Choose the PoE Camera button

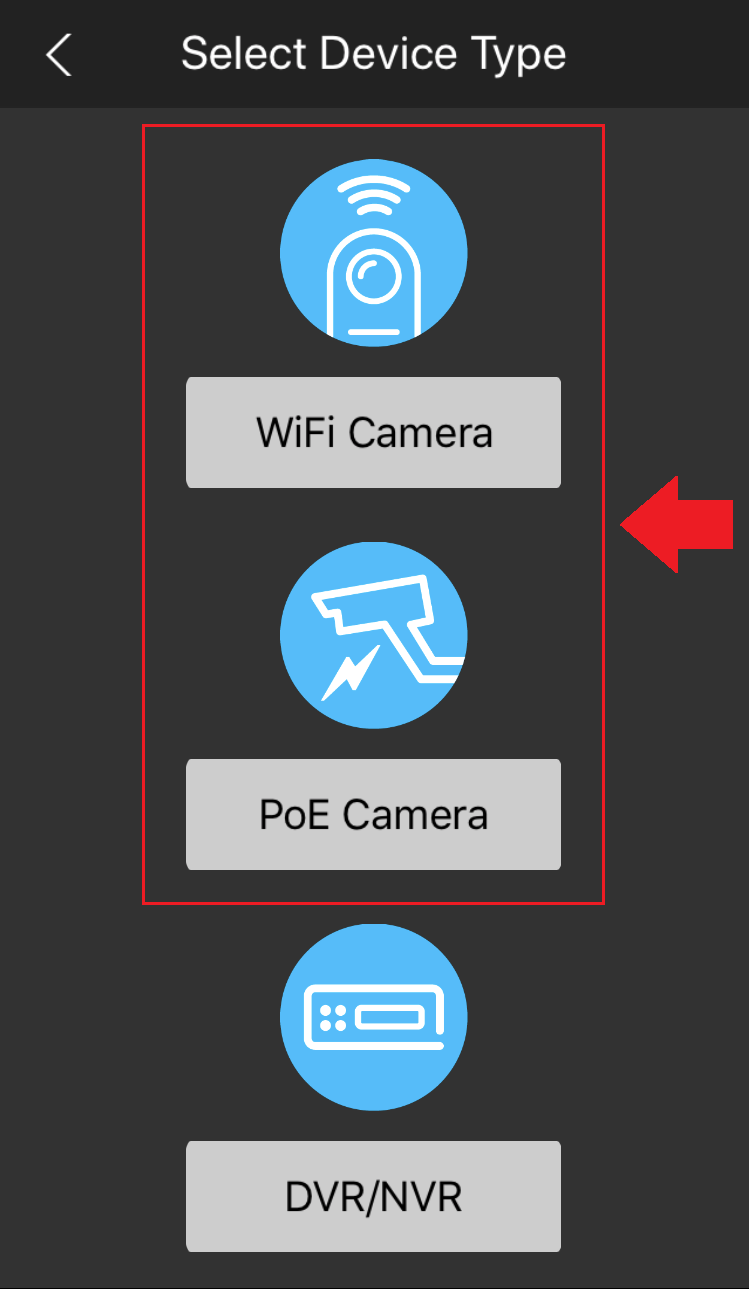[373, 814]
